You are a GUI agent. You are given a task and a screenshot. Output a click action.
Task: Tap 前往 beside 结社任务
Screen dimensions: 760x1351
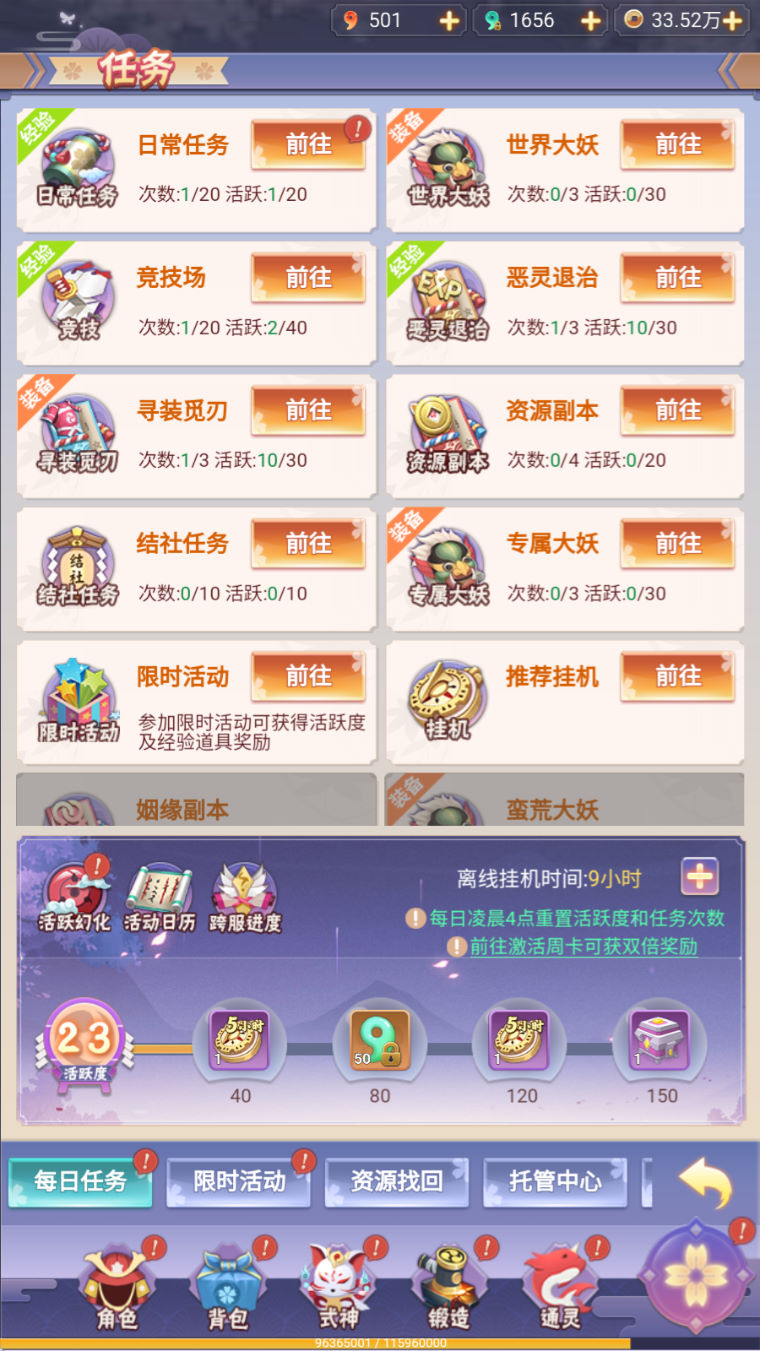click(x=308, y=544)
